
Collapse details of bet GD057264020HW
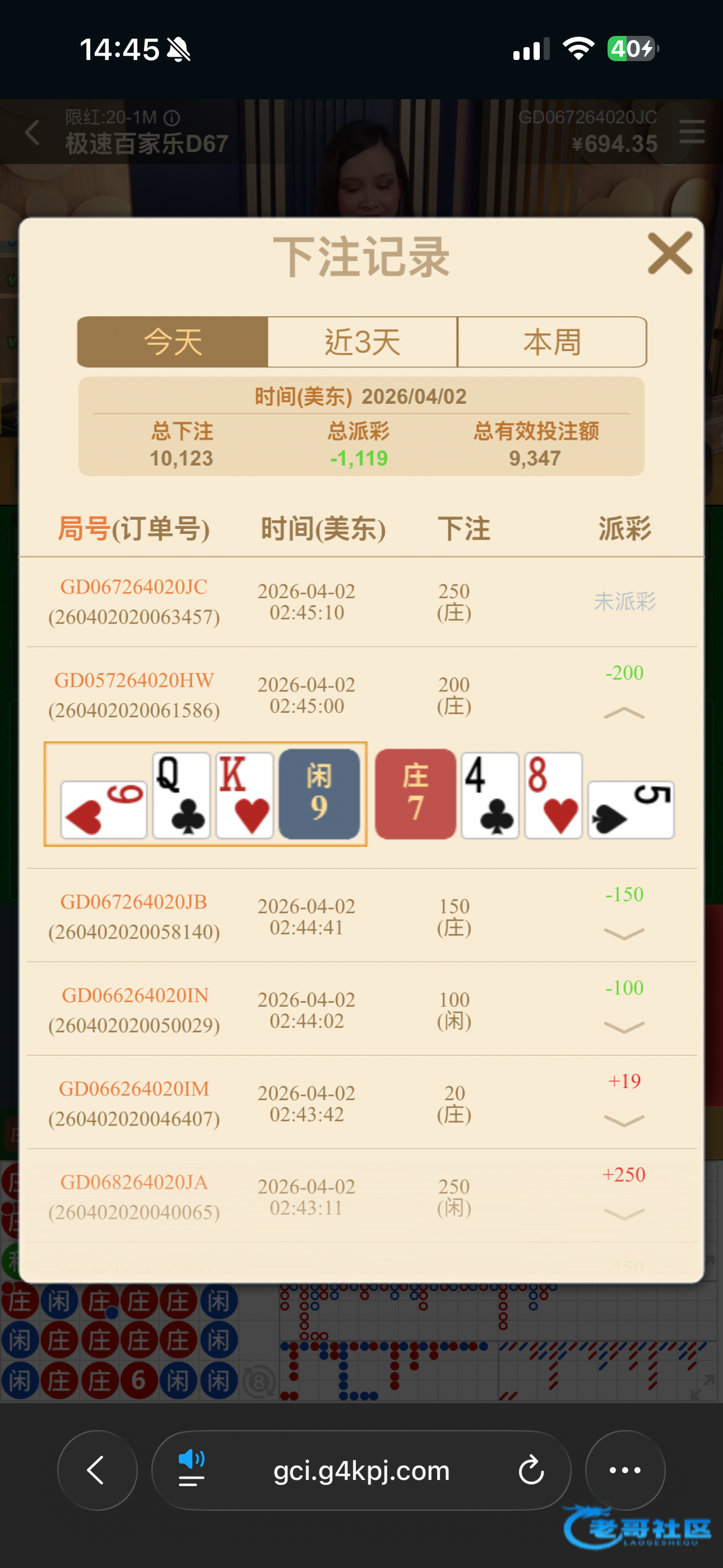pyautogui.click(x=624, y=713)
